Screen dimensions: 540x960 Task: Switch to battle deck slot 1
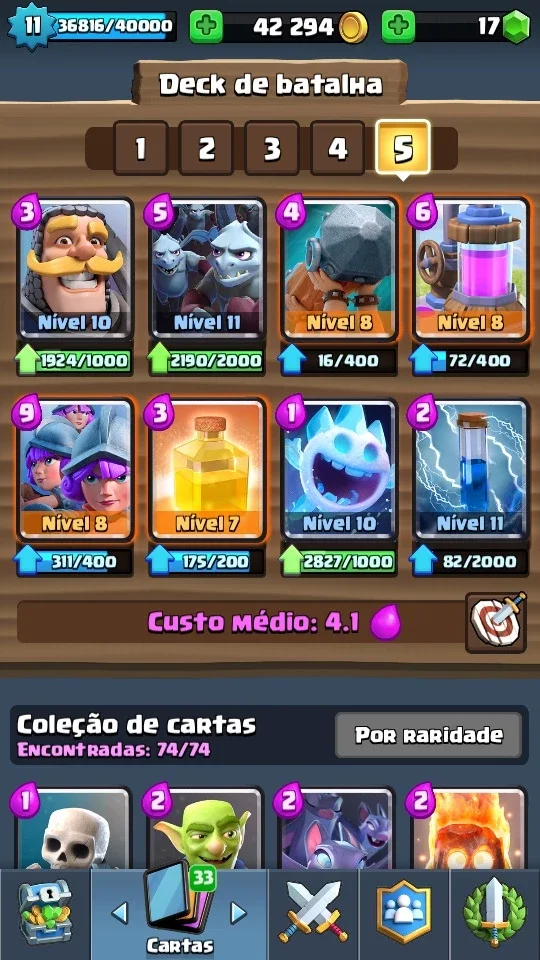click(141, 148)
